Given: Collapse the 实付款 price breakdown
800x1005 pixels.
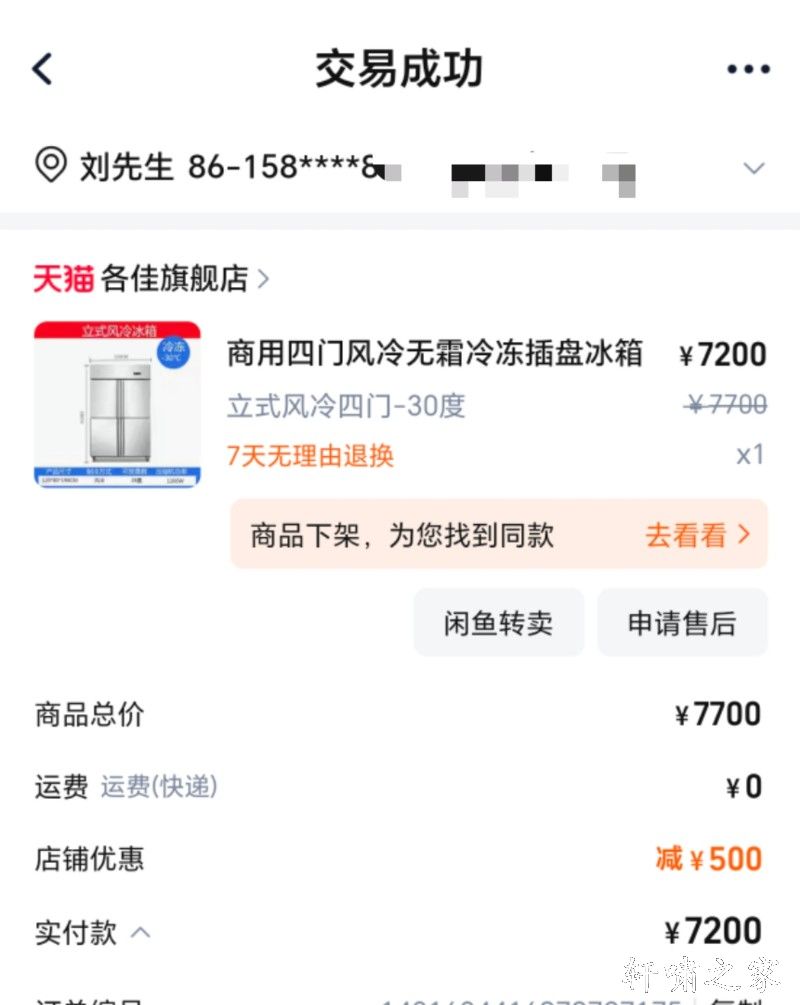Looking at the screenshot, I should [141, 933].
